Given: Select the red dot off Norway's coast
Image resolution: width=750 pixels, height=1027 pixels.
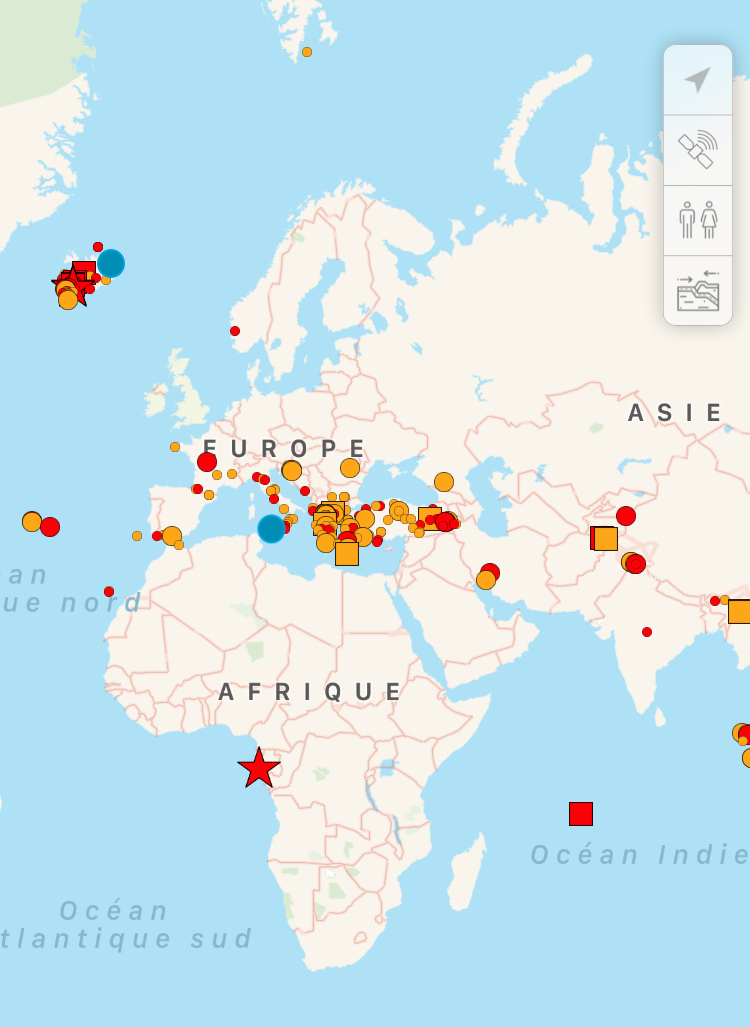Looking at the screenshot, I should 235,331.
